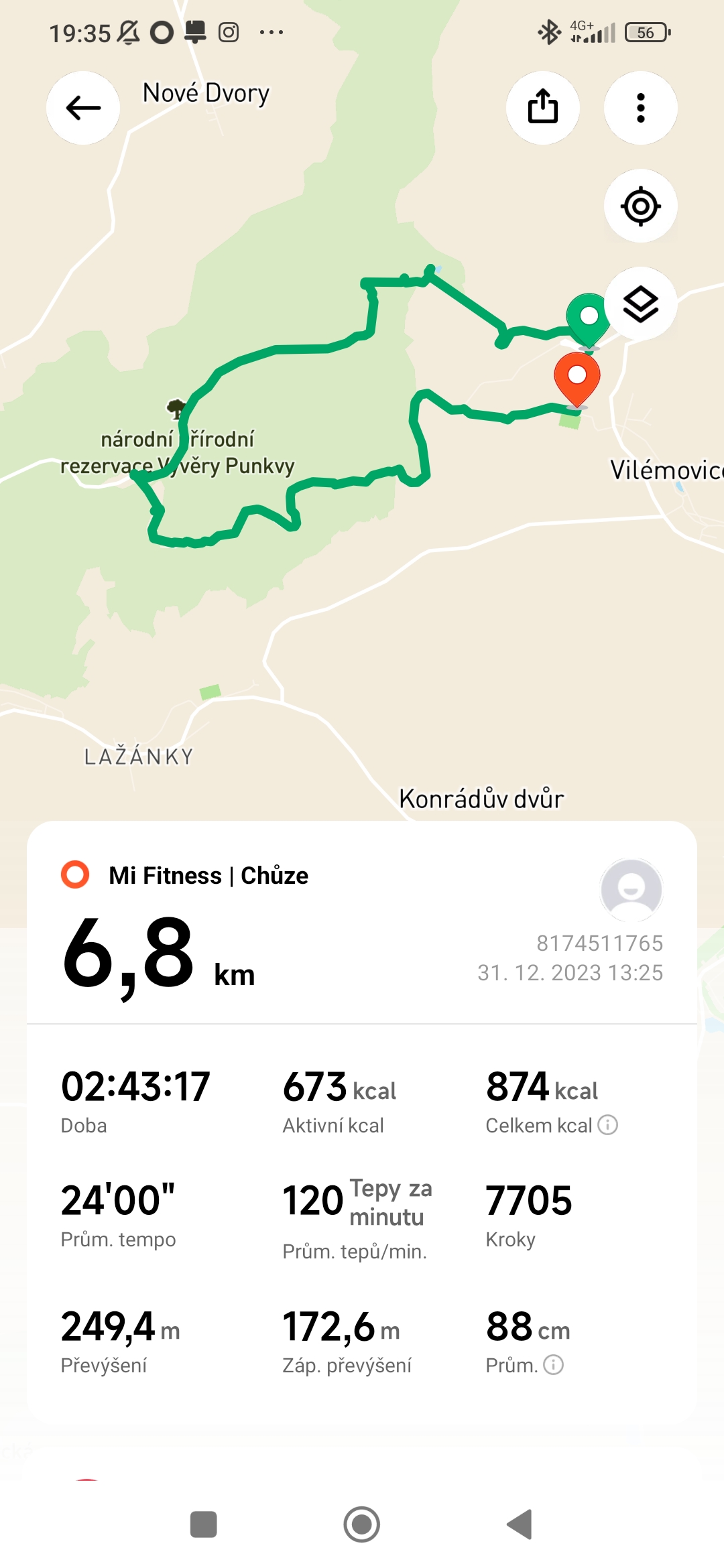Show info next to Prům. 88 cm
724x1568 pixels.
point(553,1365)
